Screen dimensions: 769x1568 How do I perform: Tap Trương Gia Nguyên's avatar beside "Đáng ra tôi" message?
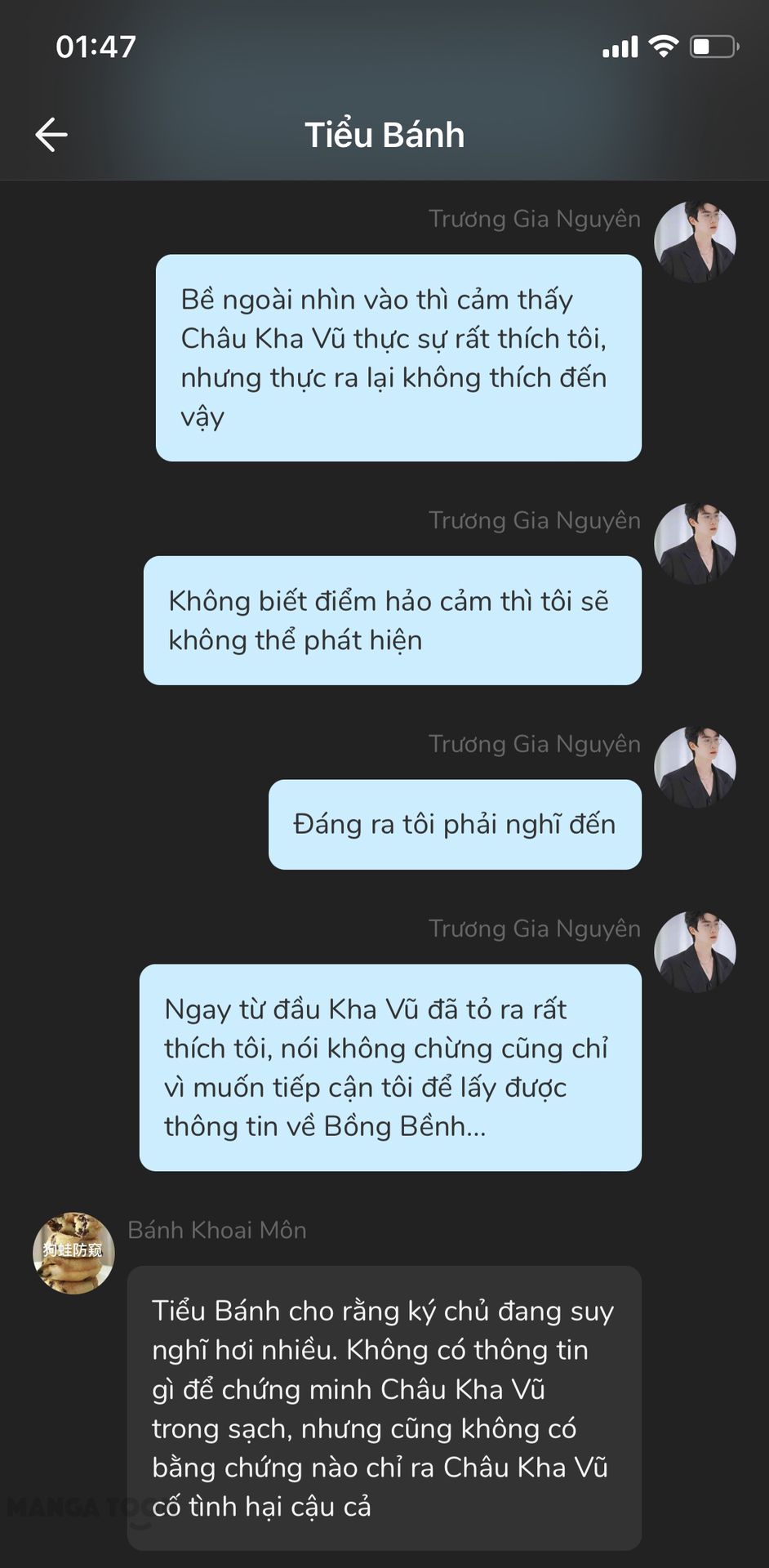point(695,767)
